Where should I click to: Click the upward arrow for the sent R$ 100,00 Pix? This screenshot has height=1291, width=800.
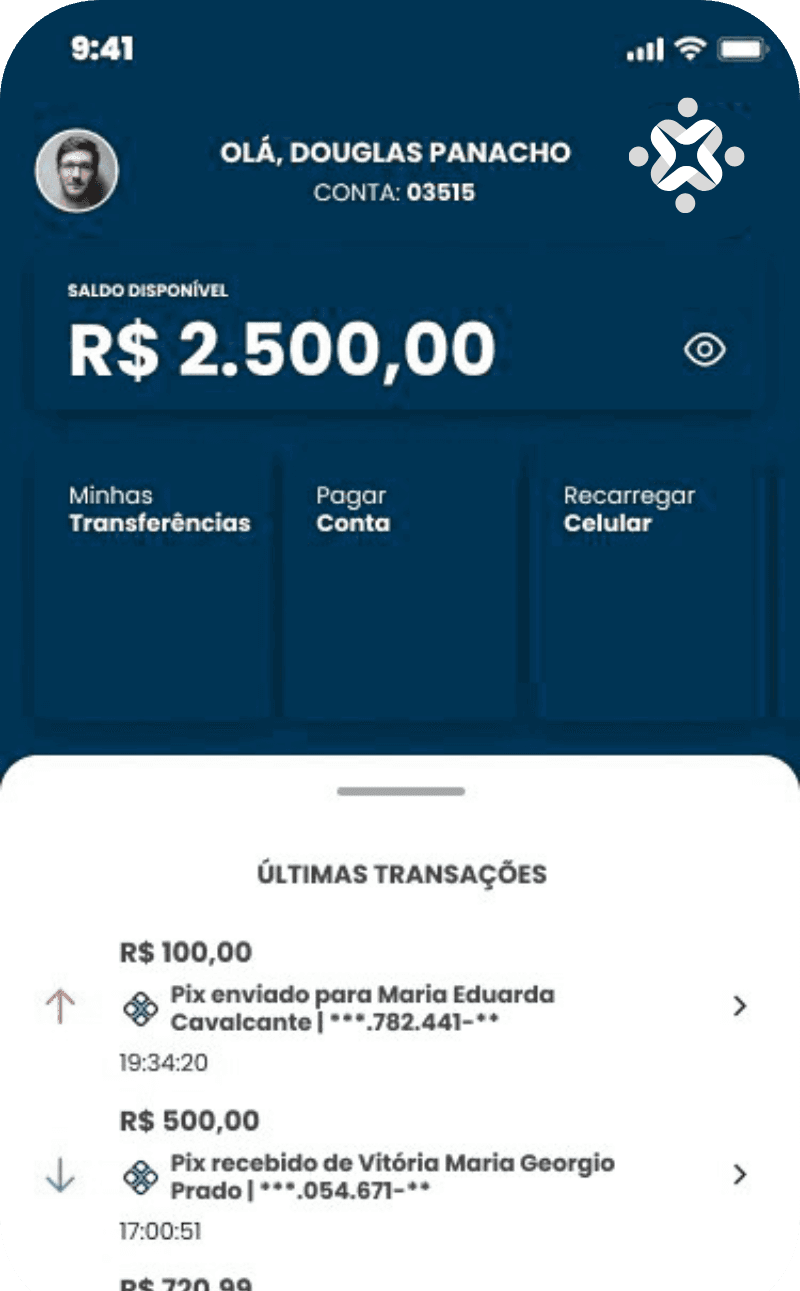pos(58,1007)
